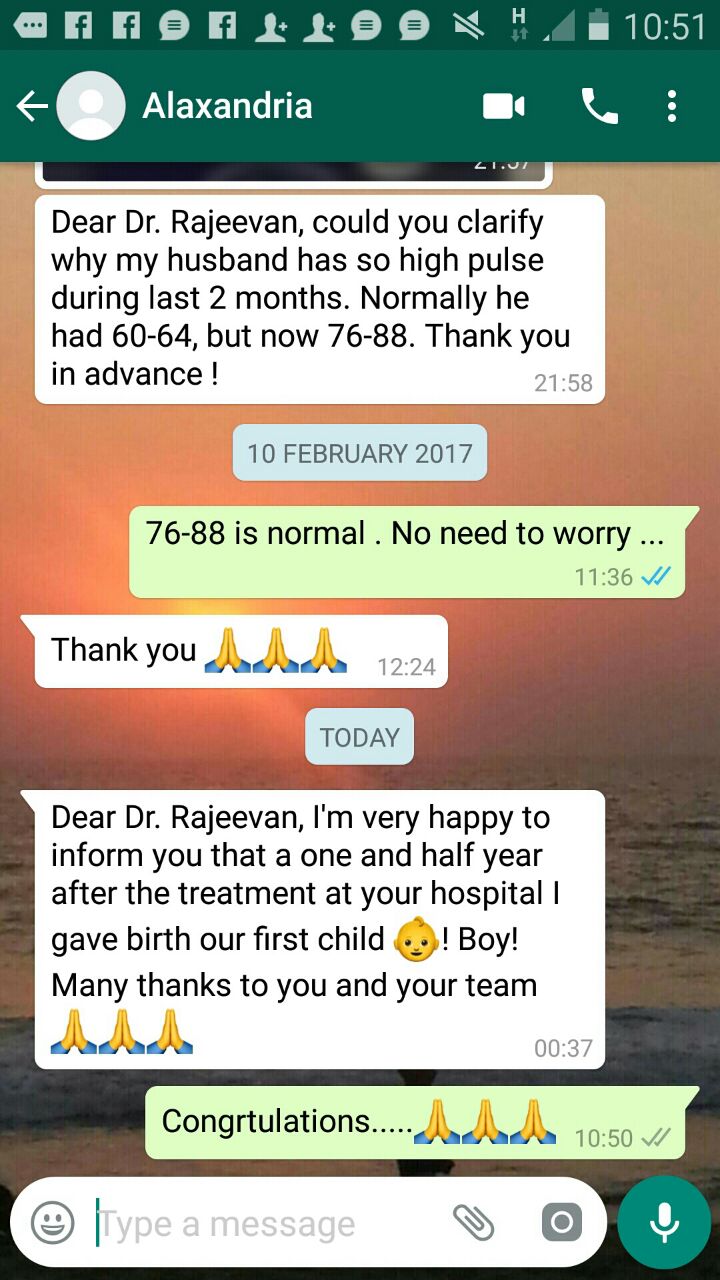The height and width of the screenshot is (1280, 720).
Task: Open the camera to send a photo
Action: [561, 1222]
